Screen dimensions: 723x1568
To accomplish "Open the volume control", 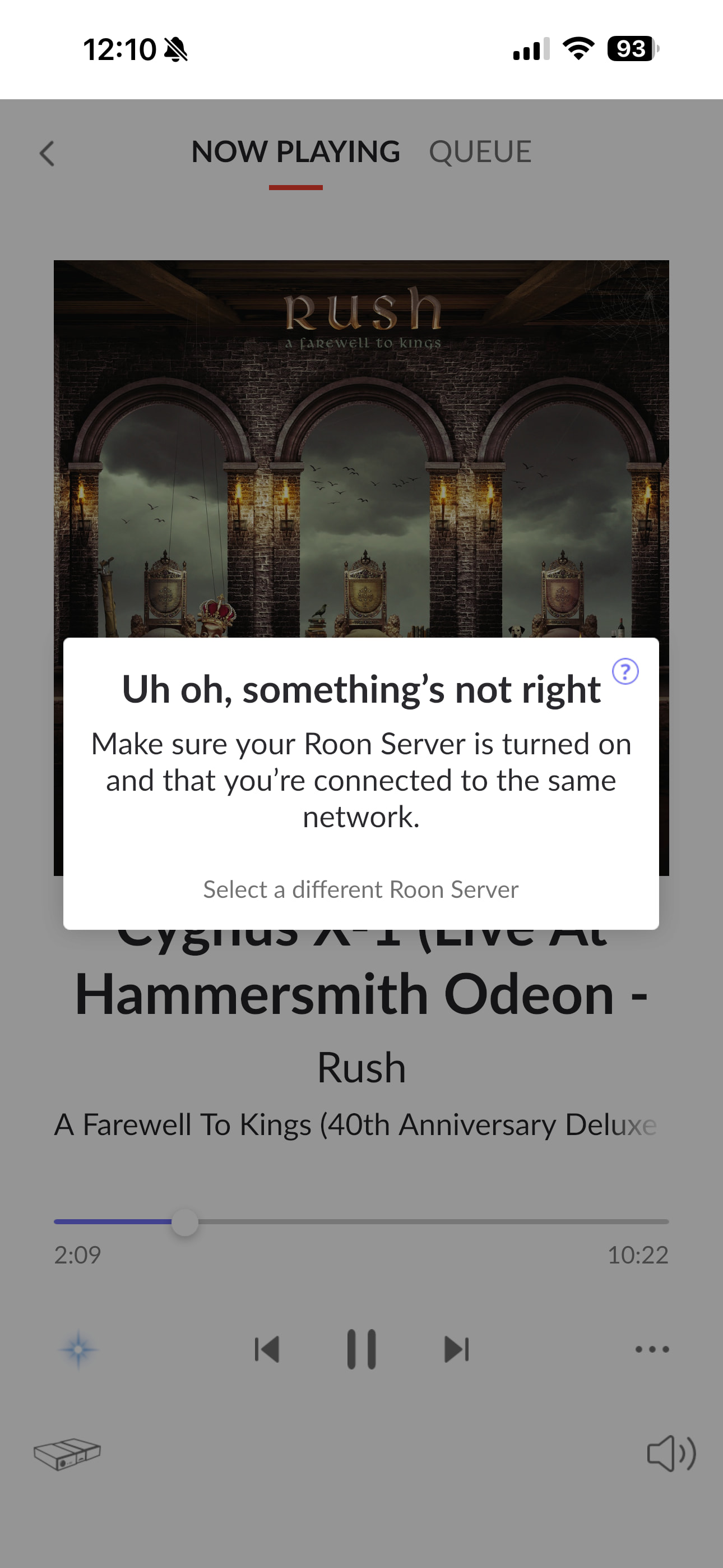I will tap(671, 1454).
